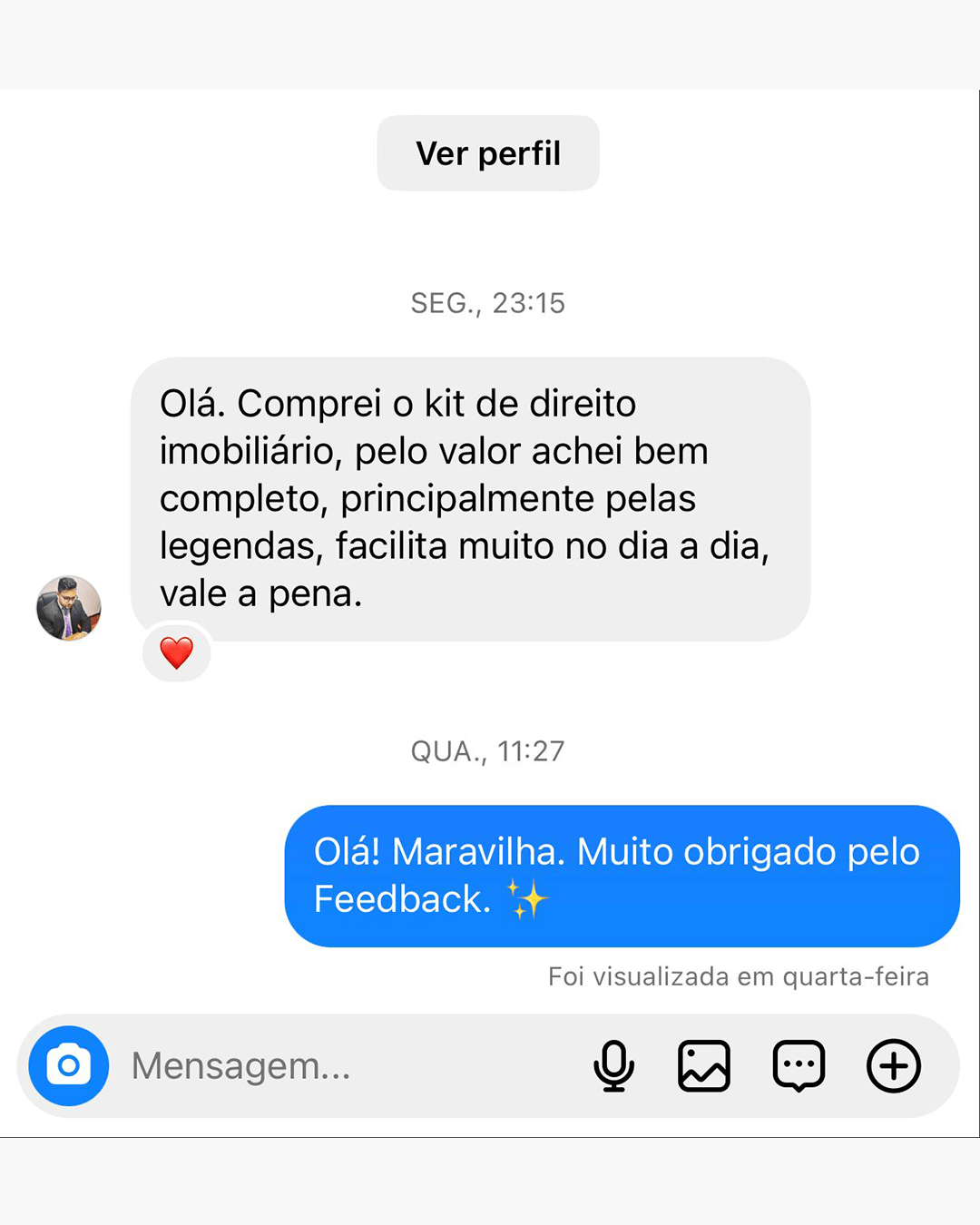The width and height of the screenshot is (980, 1225).
Task: Tap the 'Foi visualizada em quarta-feira' read receipt
Action: pos(738,976)
